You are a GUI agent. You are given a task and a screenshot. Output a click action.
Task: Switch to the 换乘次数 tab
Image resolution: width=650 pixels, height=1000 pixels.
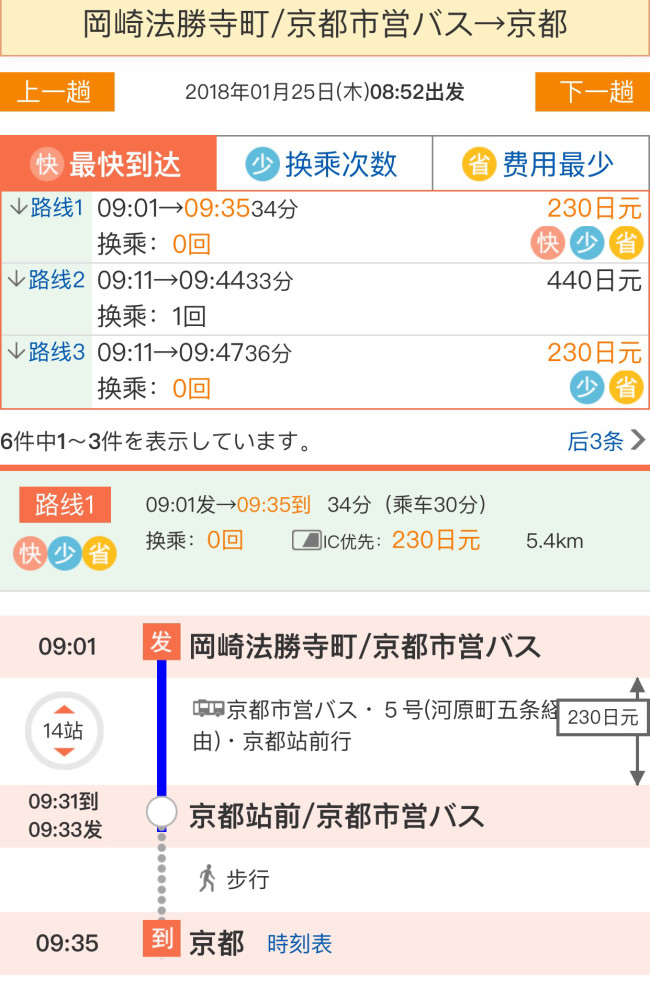click(324, 163)
